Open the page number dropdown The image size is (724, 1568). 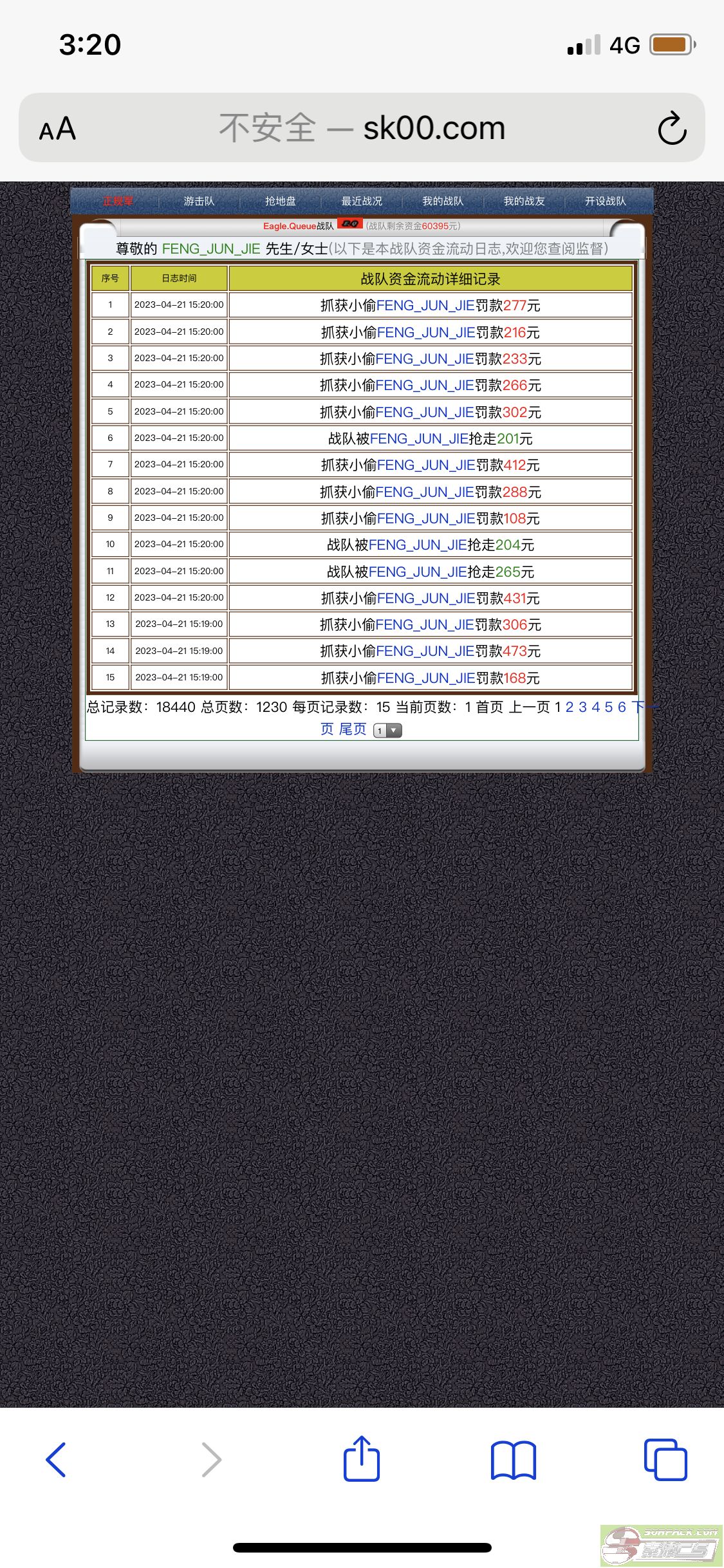coord(387,731)
